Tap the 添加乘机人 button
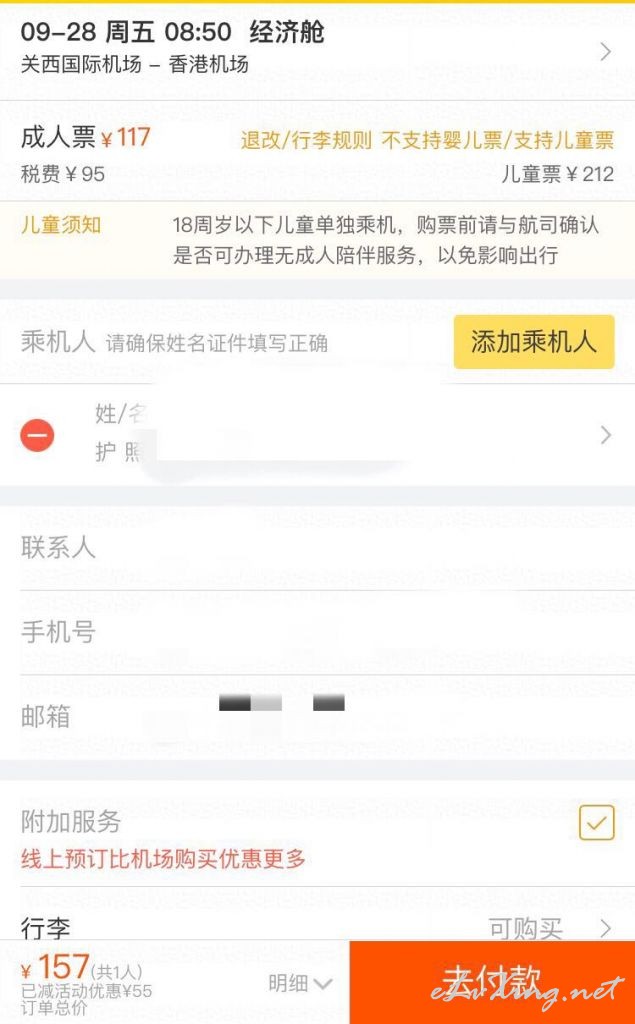The width and height of the screenshot is (635, 1024). (534, 342)
